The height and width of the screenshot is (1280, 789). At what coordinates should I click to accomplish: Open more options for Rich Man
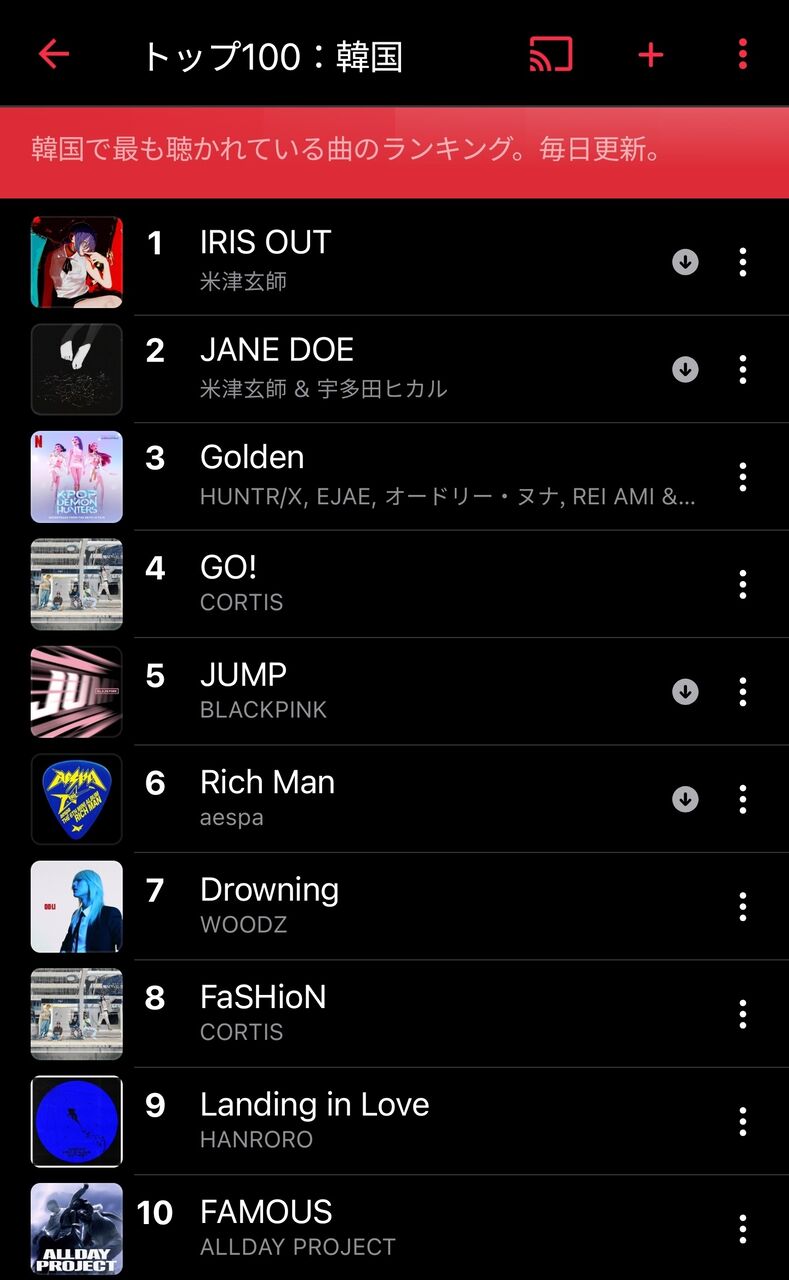tap(742, 799)
